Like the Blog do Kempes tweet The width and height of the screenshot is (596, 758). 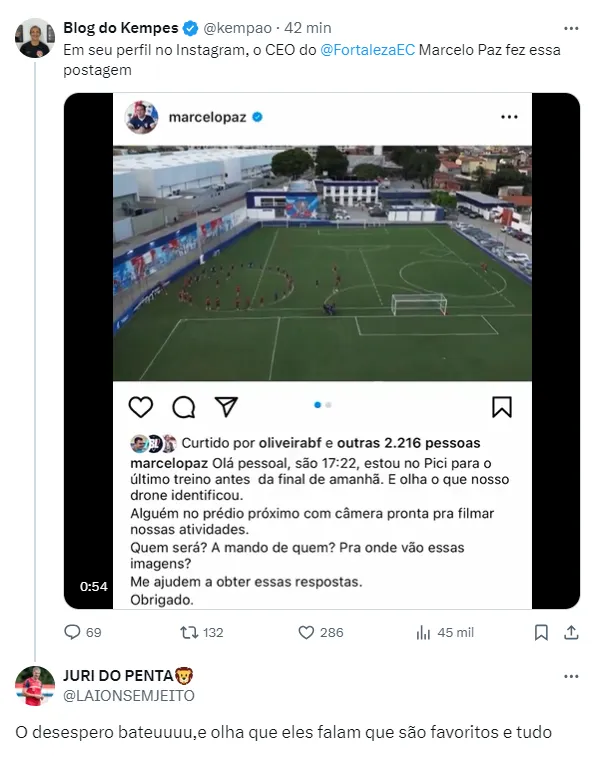point(320,632)
